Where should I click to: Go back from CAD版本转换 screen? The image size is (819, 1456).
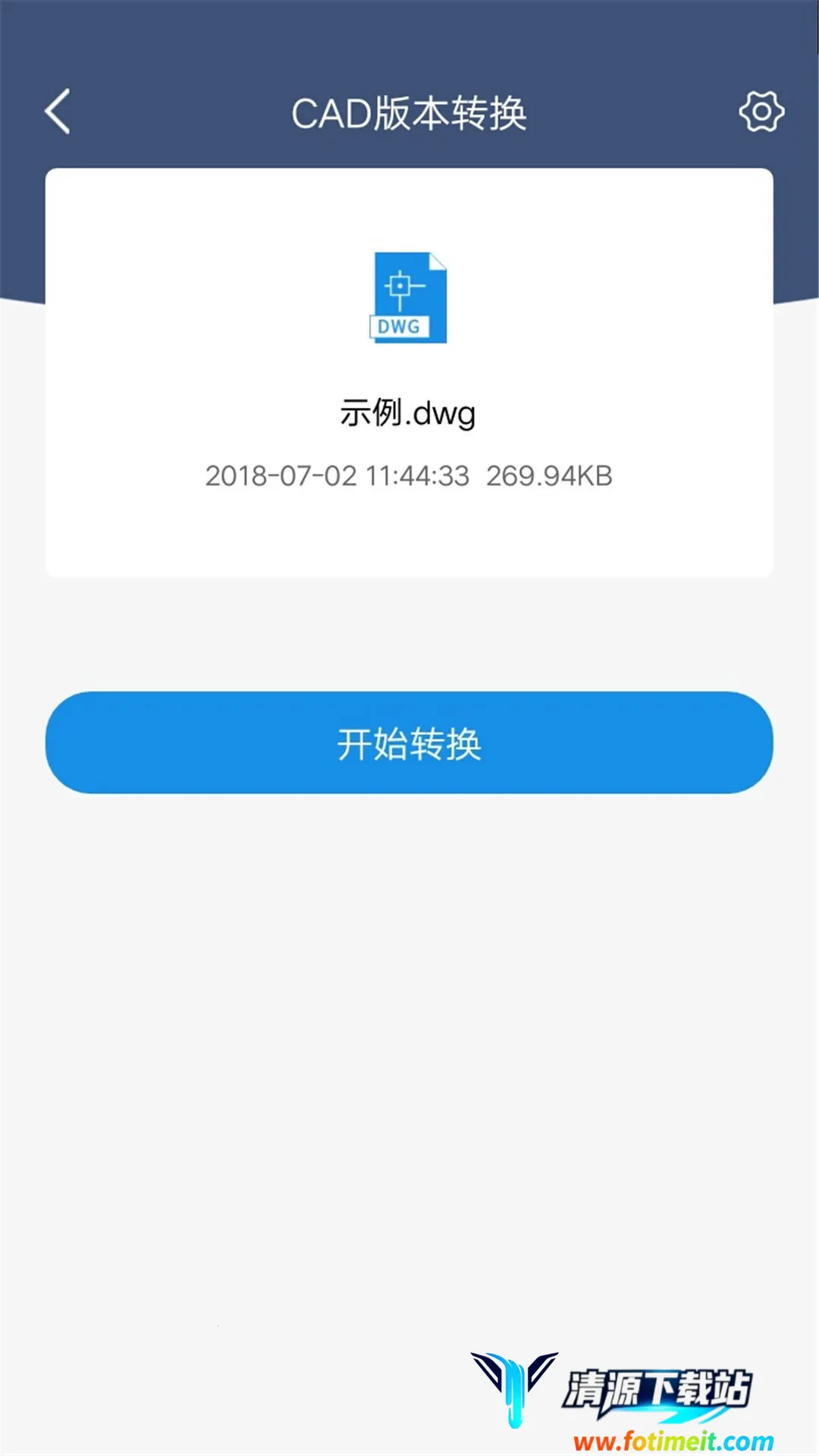[58, 112]
